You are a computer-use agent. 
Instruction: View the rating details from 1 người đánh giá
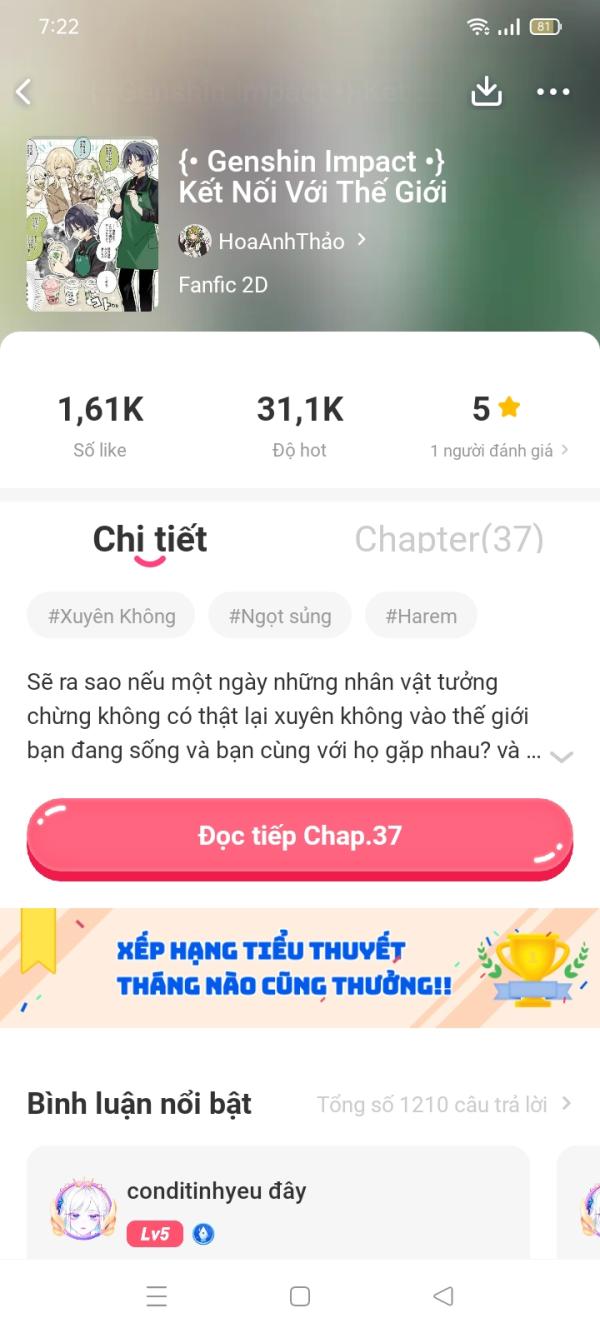click(x=499, y=451)
